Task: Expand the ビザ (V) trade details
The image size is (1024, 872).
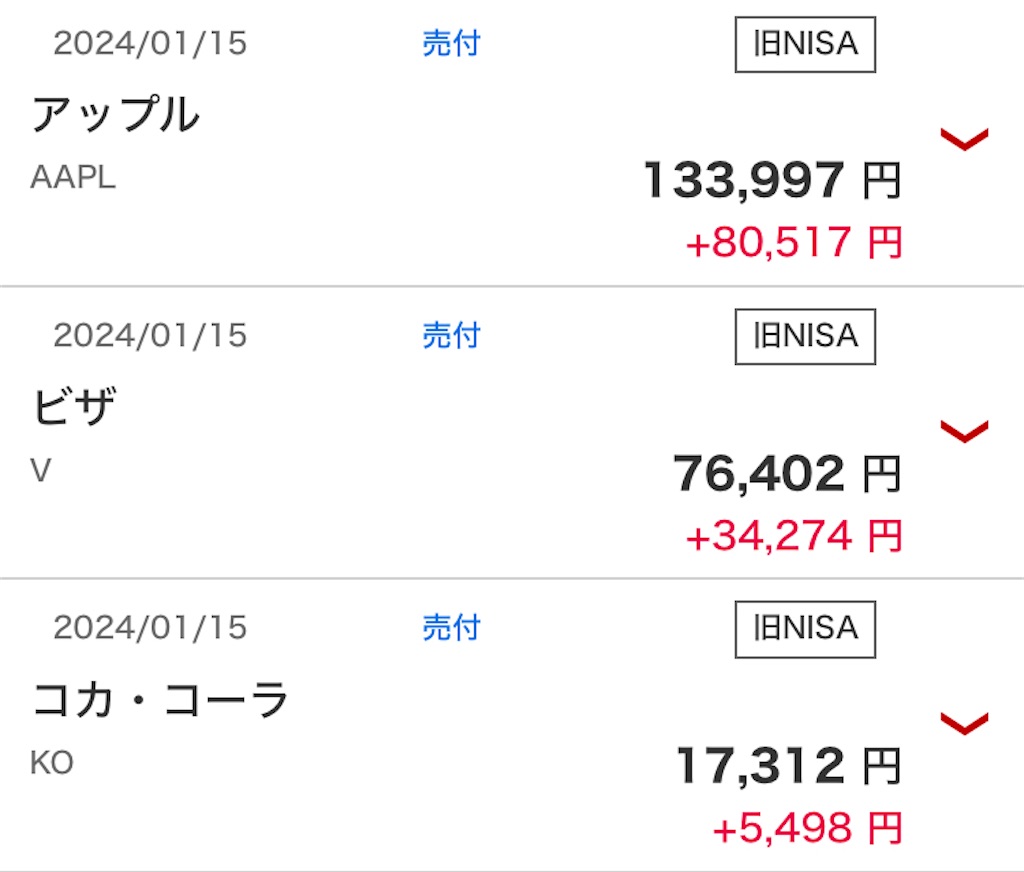Action: pyautogui.click(x=964, y=431)
